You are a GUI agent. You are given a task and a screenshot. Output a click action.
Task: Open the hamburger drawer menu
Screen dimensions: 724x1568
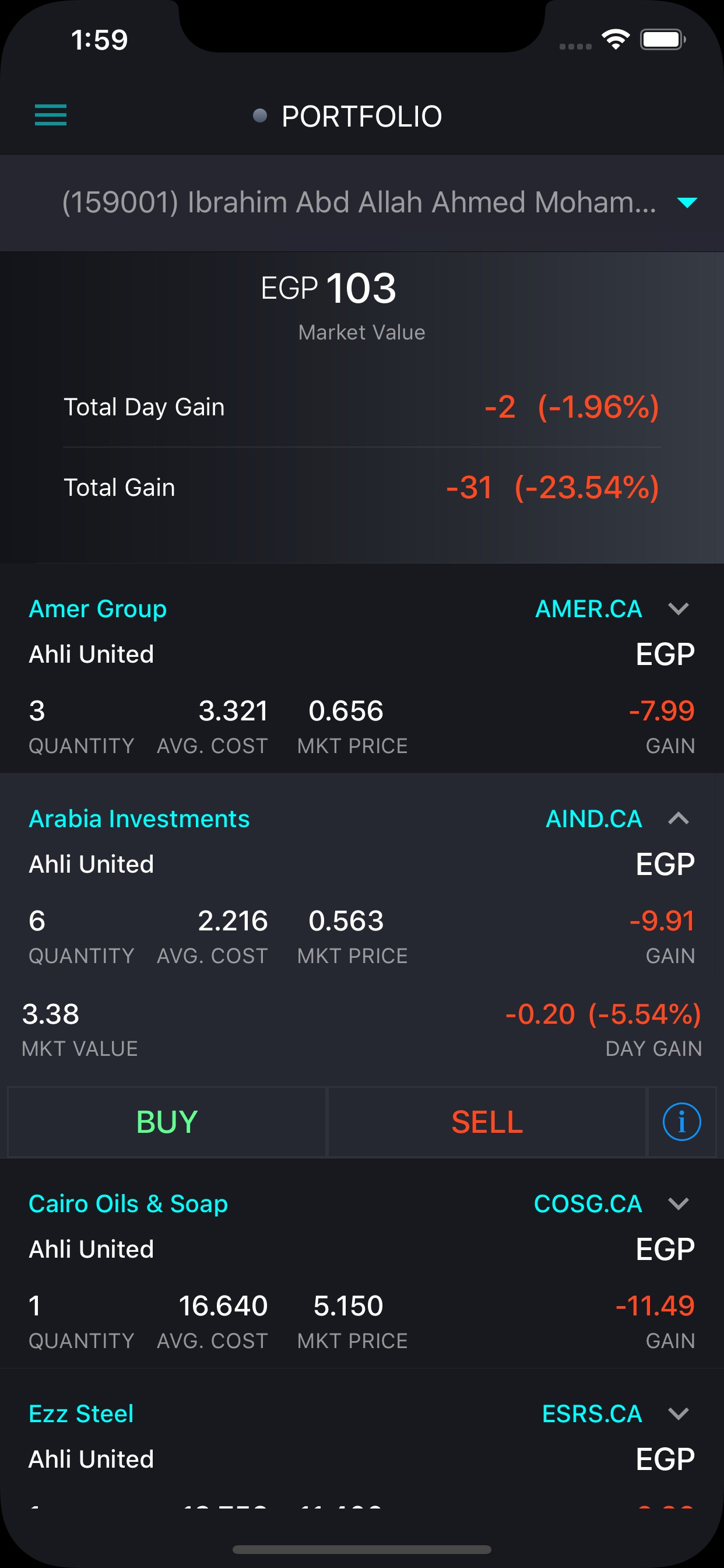click(51, 115)
